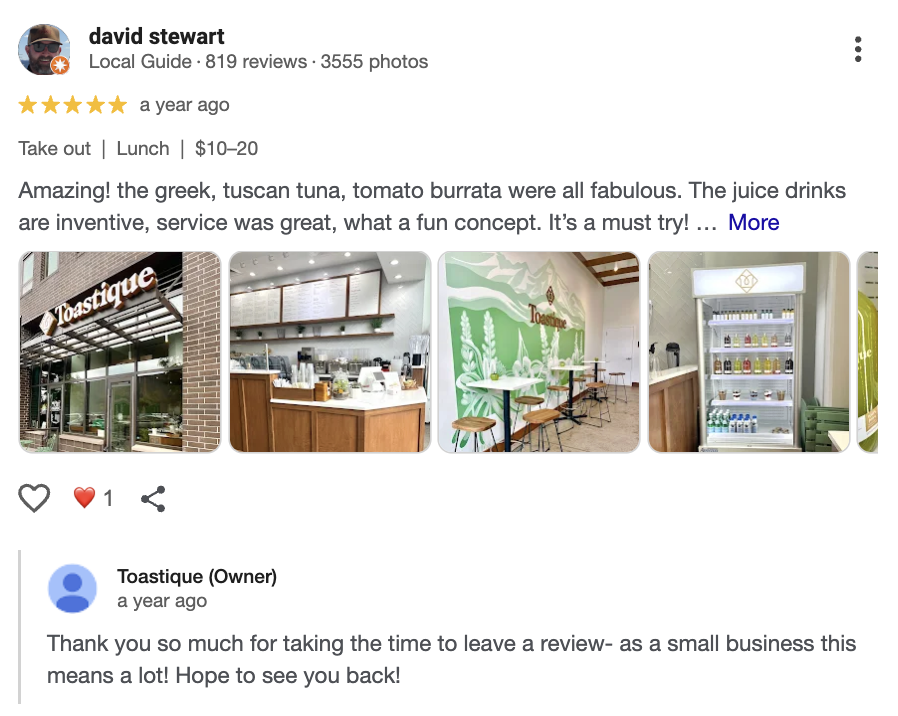Image resolution: width=898 pixels, height=716 pixels.
Task: Open the review's three-dot overflow menu
Action: pos(858,49)
